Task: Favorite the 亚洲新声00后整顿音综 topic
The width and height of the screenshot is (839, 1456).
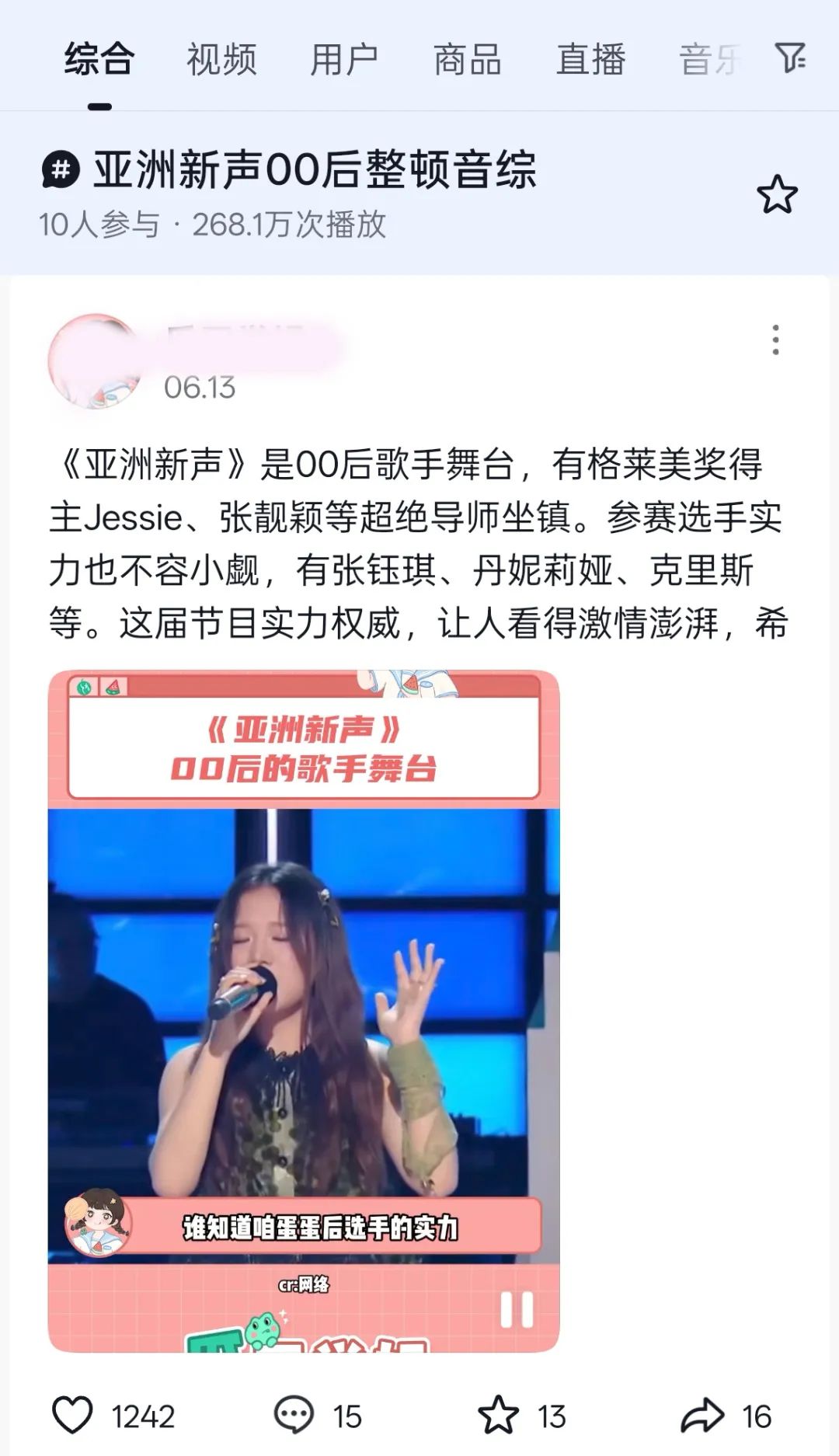Action: (x=777, y=194)
